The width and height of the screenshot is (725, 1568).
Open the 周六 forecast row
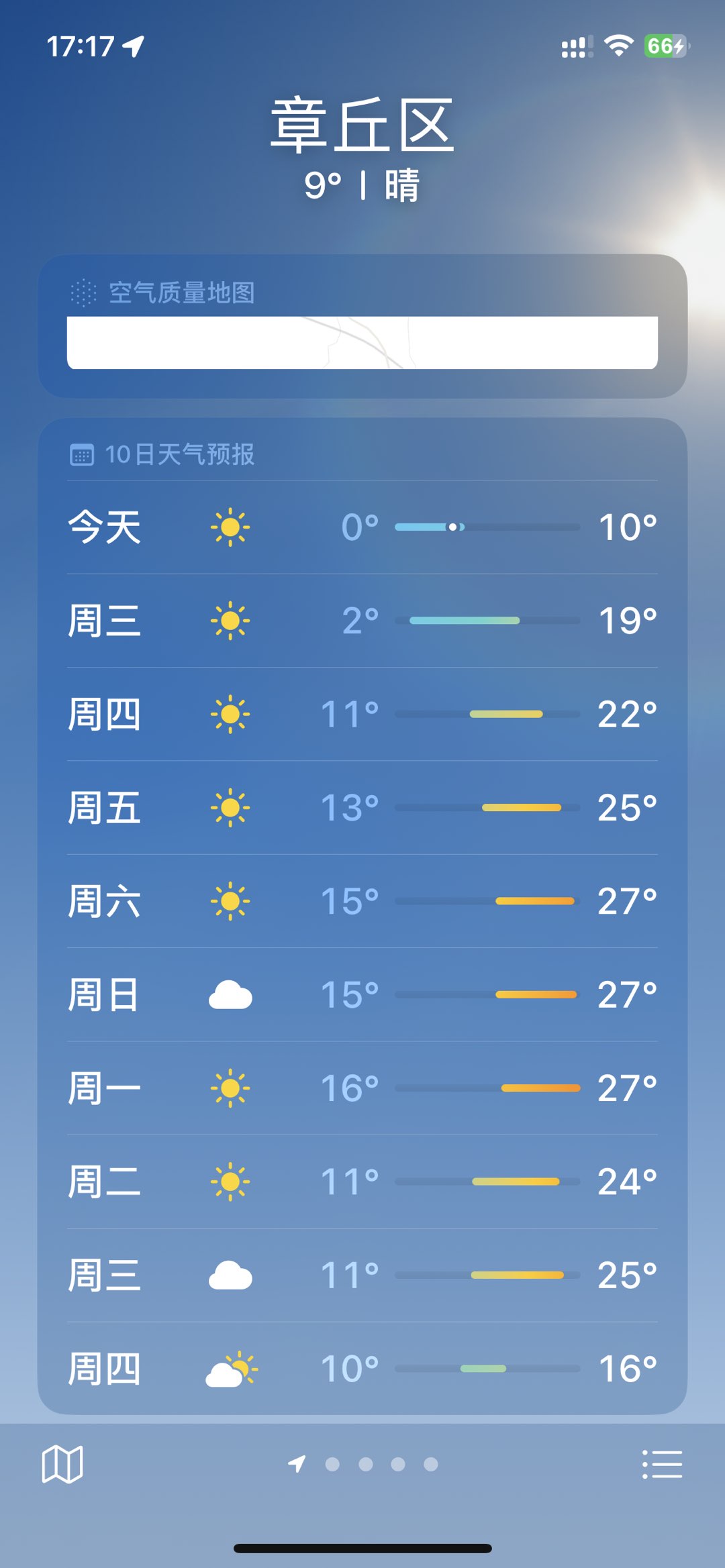click(362, 901)
